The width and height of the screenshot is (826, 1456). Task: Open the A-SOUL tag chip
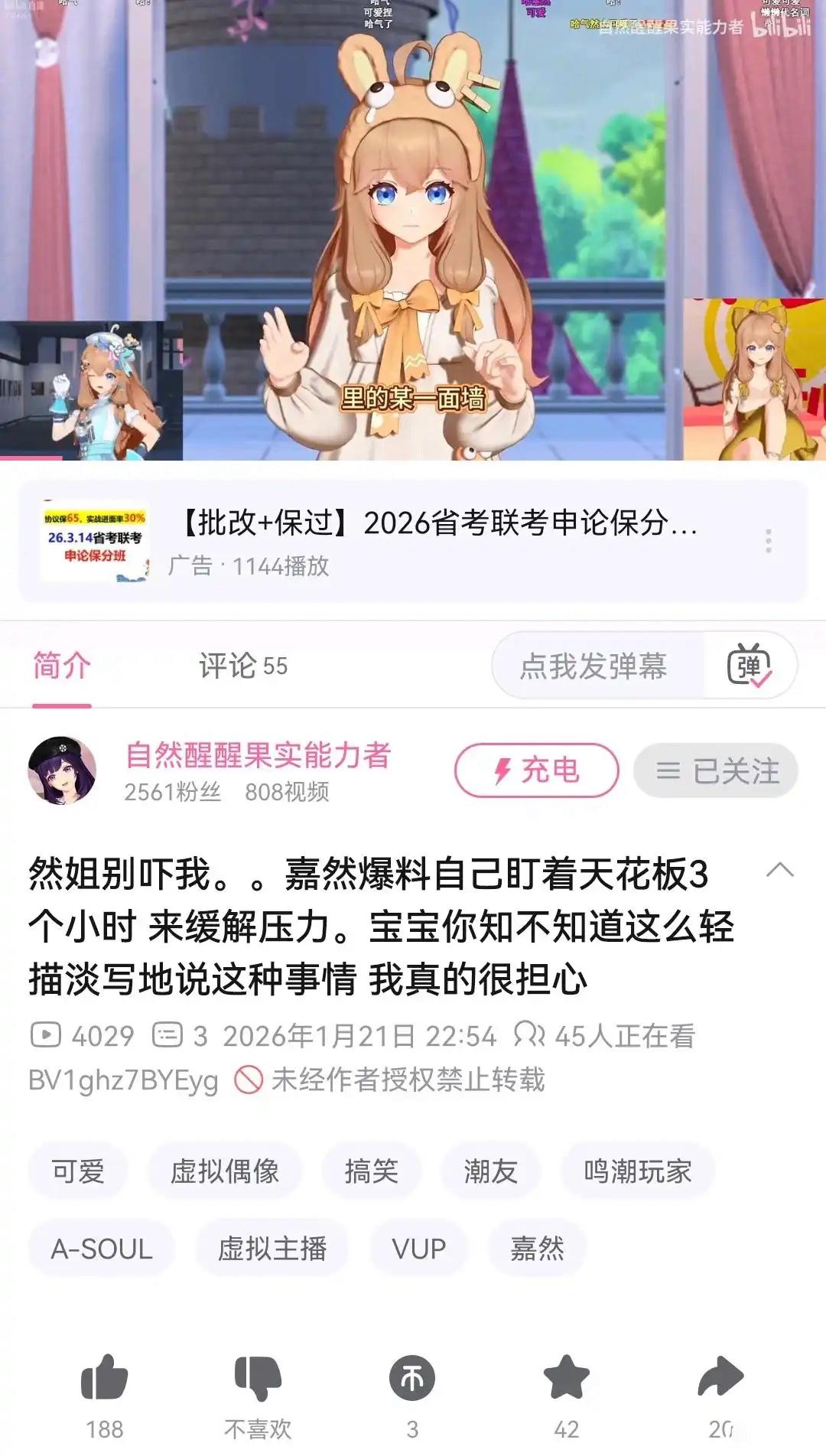point(102,1249)
